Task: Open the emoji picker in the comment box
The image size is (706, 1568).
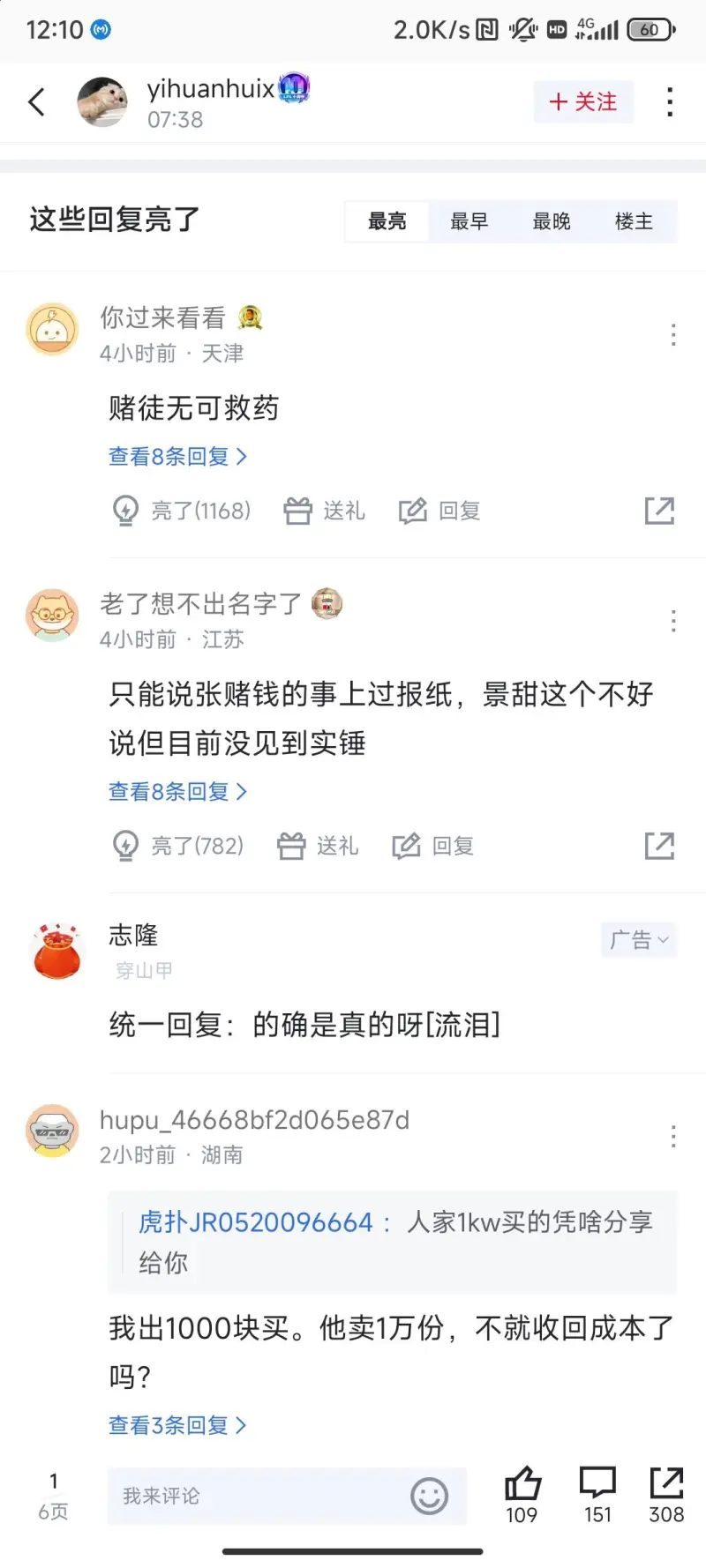Action: (x=429, y=1497)
